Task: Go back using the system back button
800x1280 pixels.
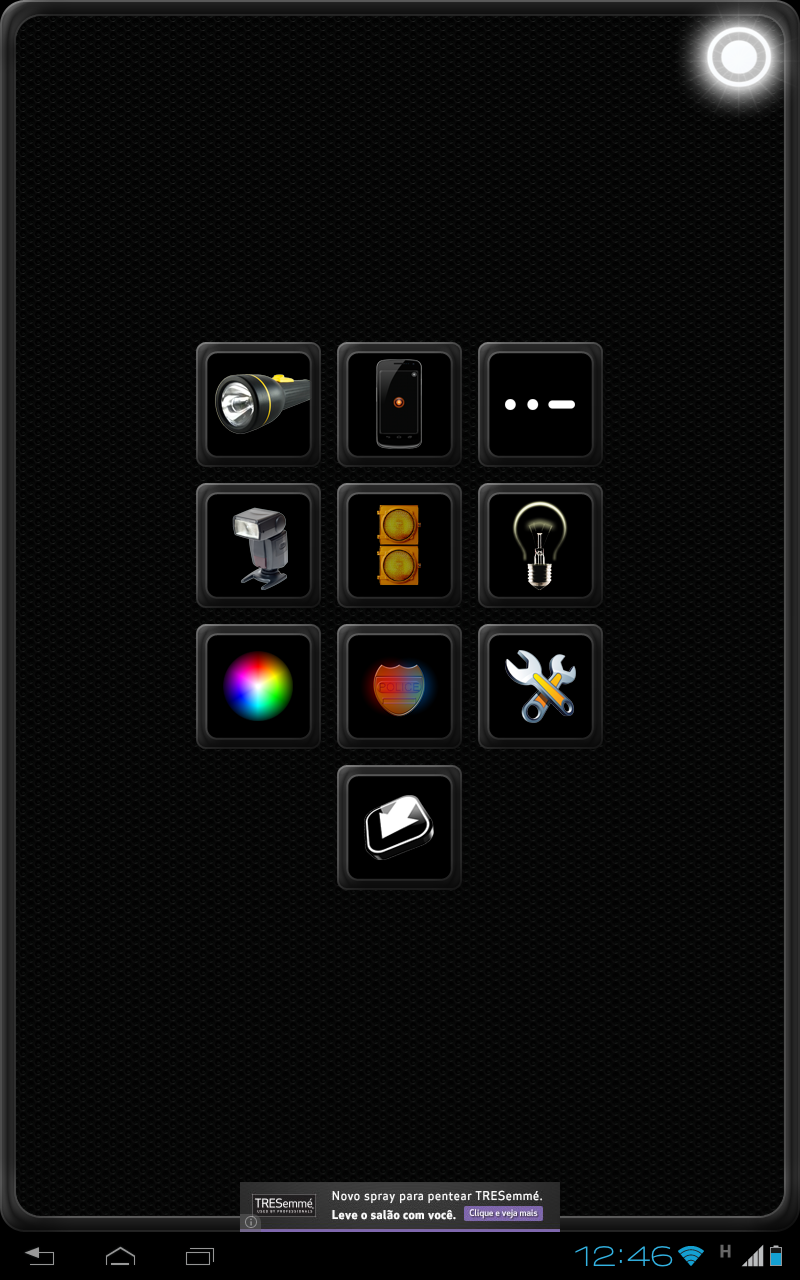Action: tap(40, 1255)
